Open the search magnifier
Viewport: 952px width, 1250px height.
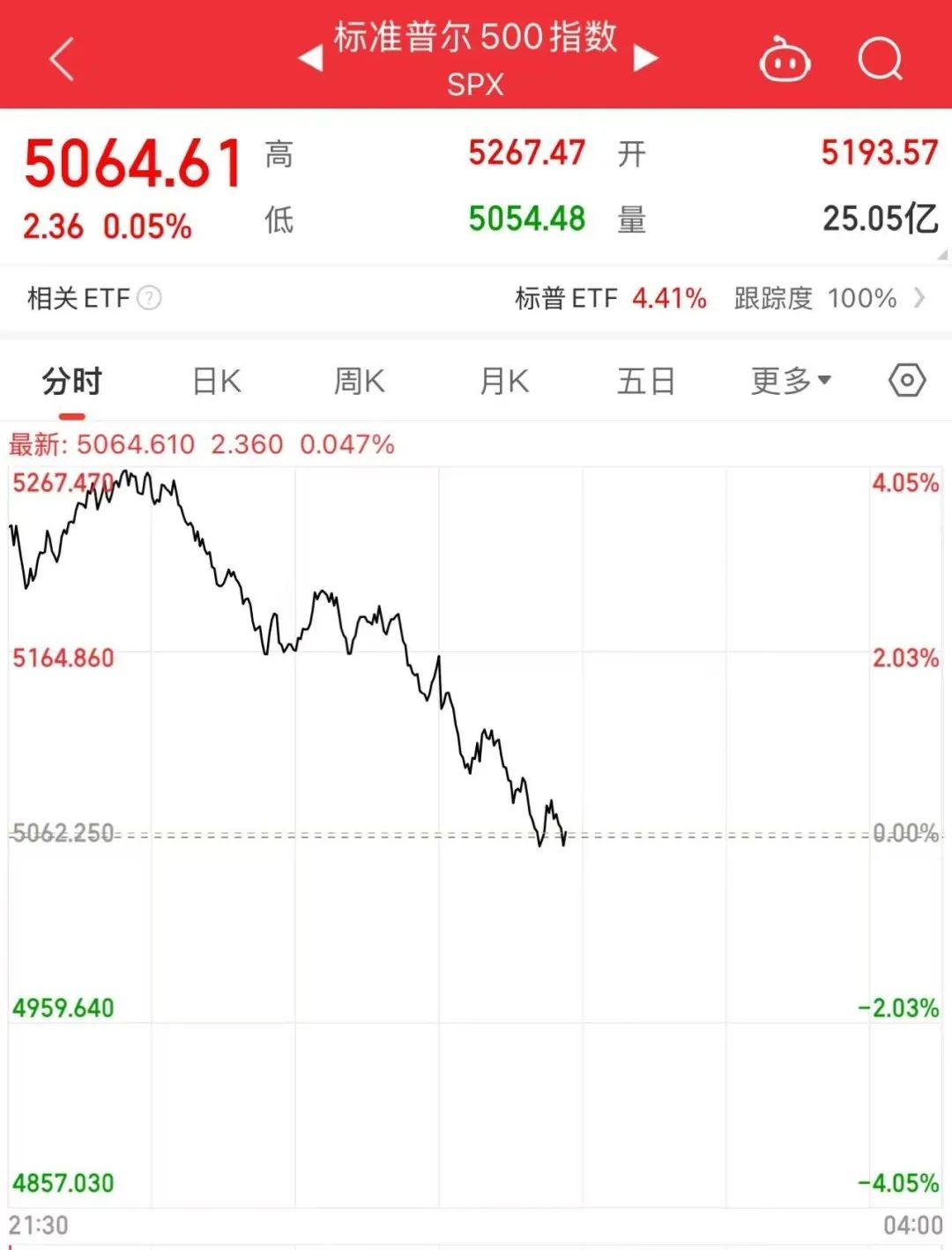(880, 60)
